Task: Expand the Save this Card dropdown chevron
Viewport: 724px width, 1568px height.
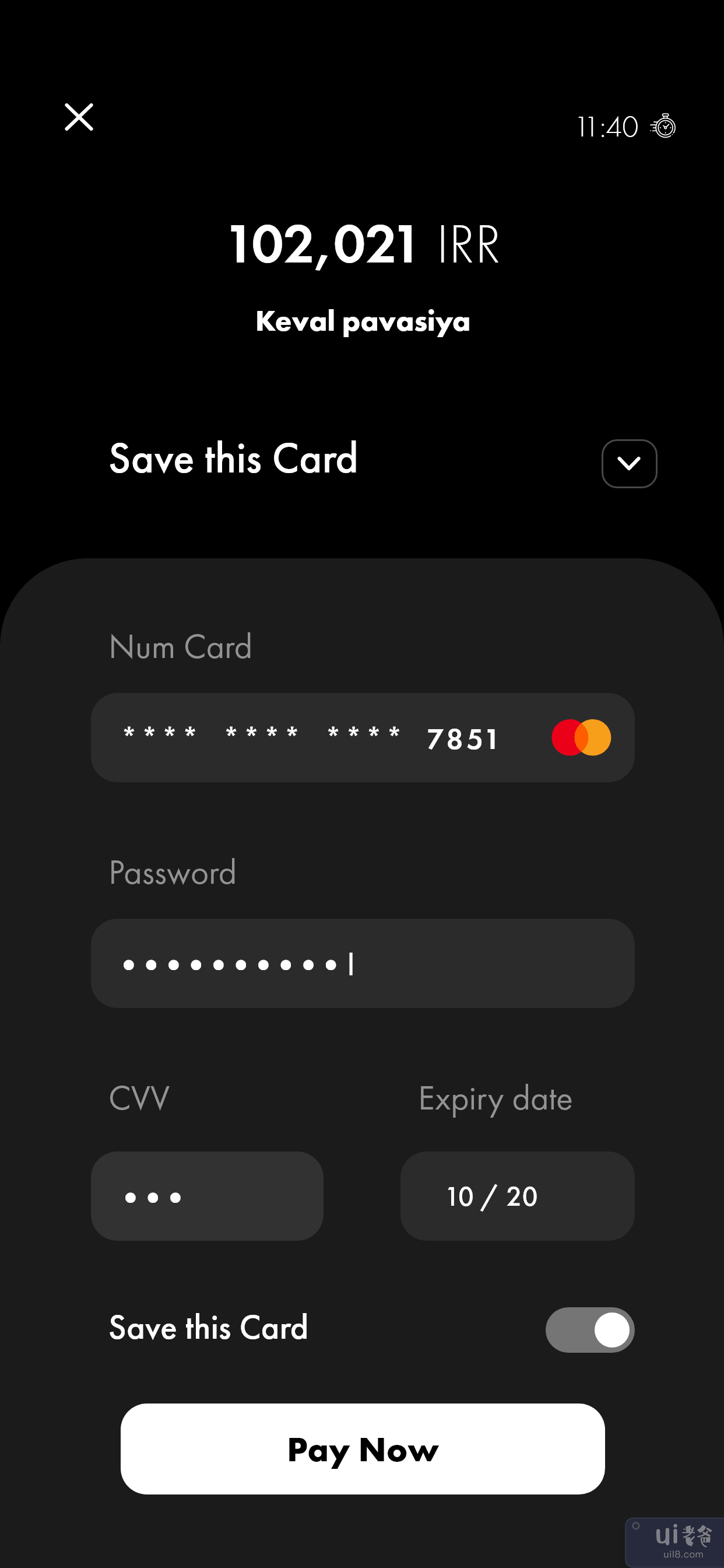Action: (628, 463)
